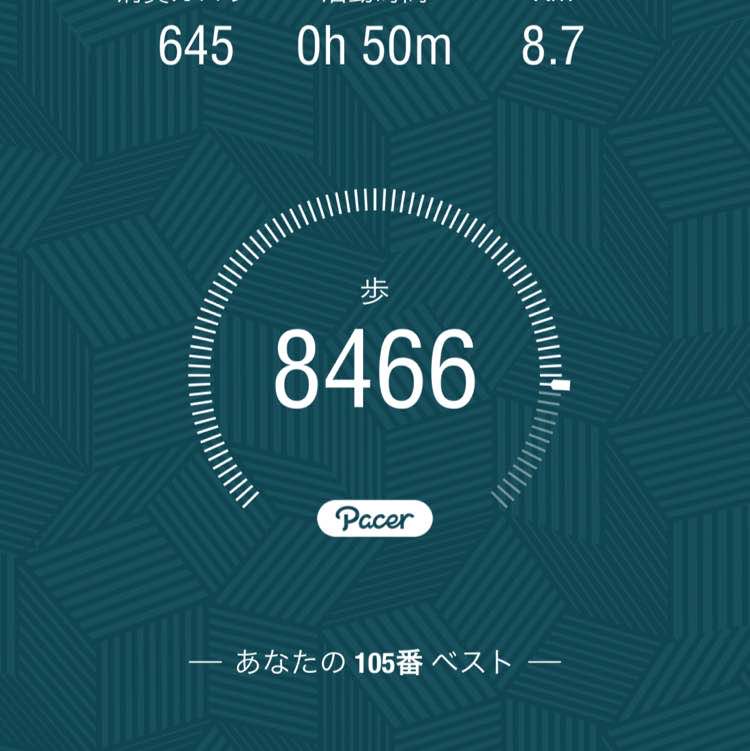The height and width of the screenshot is (751, 750).
Task: Select the distance value 8.7 km
Action: [x=556, y=44]
